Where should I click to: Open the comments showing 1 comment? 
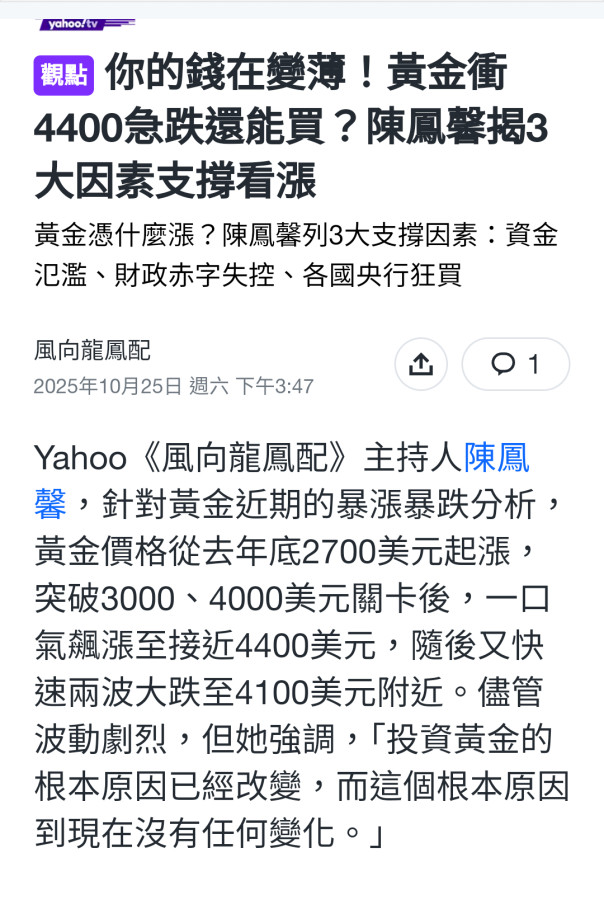(x=515, y=364)
